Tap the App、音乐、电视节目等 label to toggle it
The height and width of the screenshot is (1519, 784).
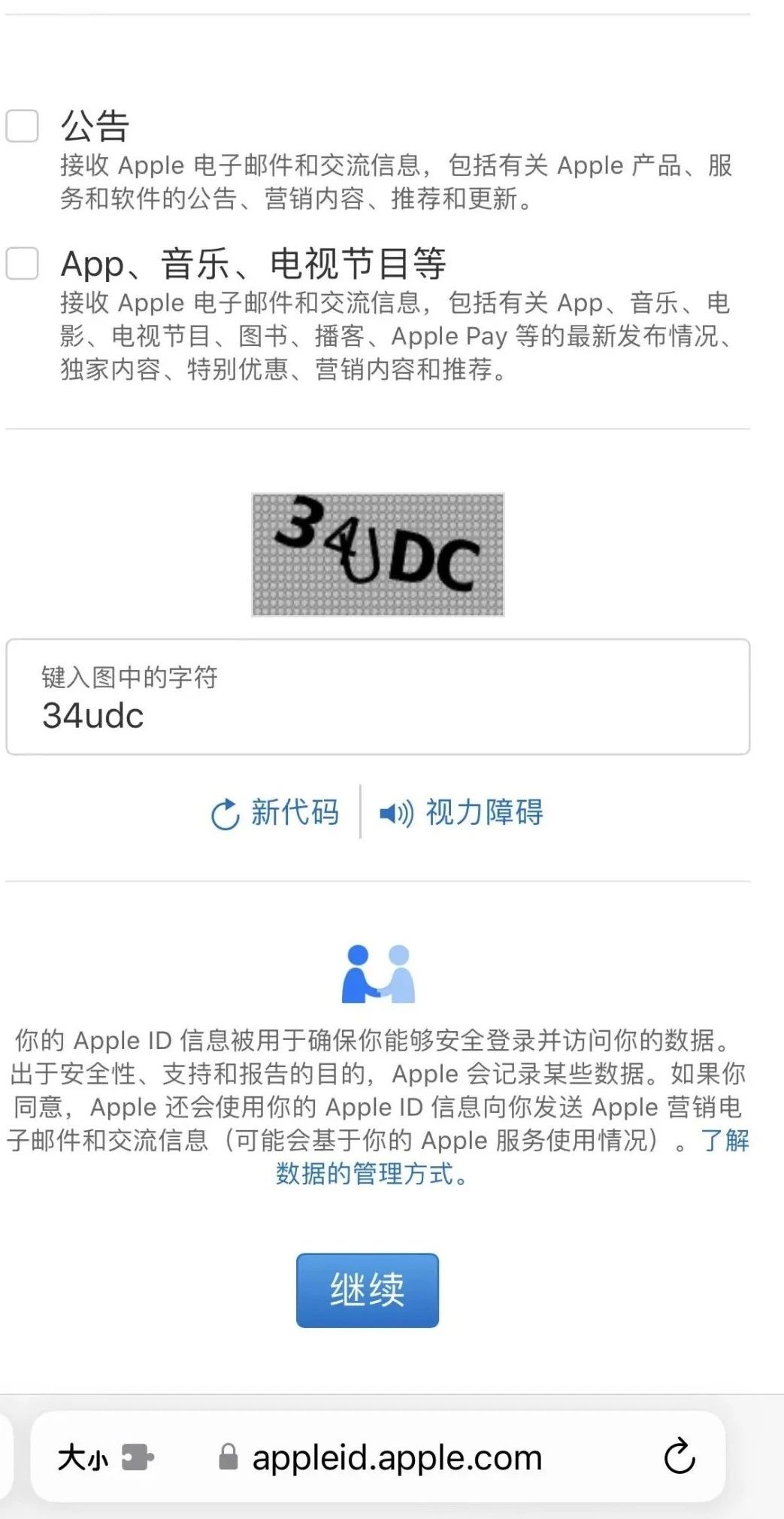pyautogui.click(x=253, y=265)
